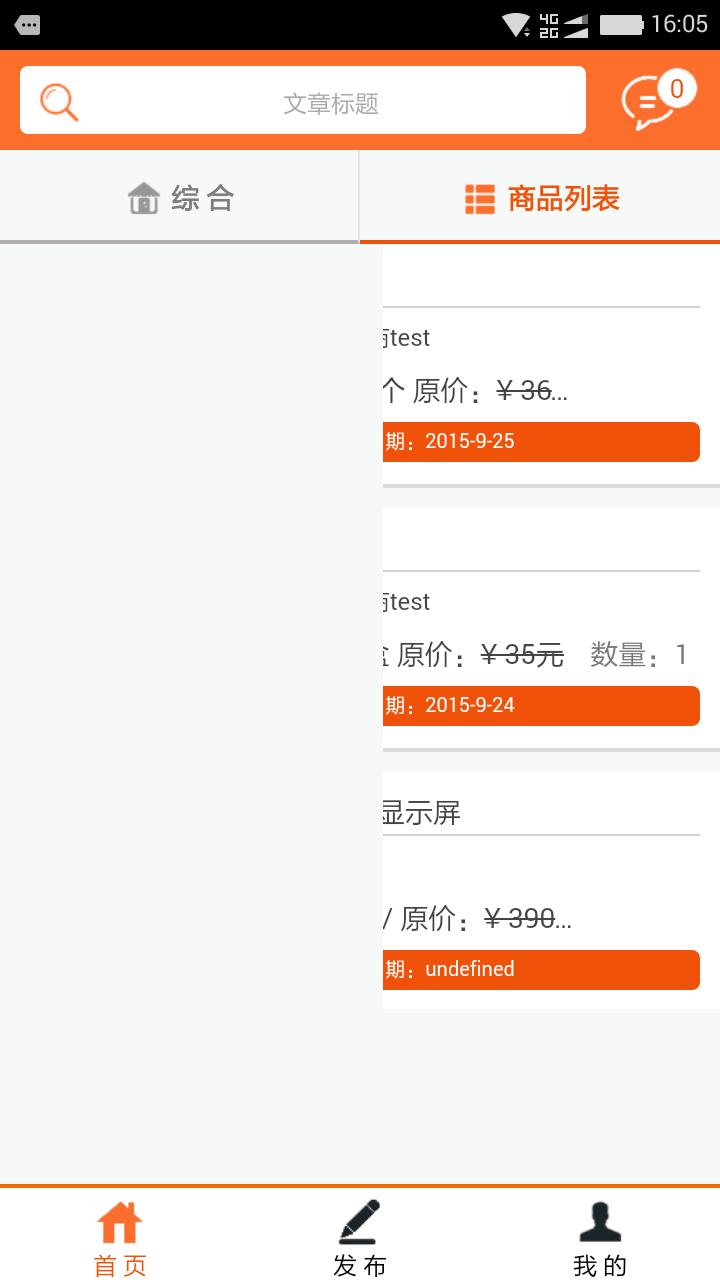Open the 发布 publish tab
Screen dimensions: 720x1280
(x=360, y=1237)
